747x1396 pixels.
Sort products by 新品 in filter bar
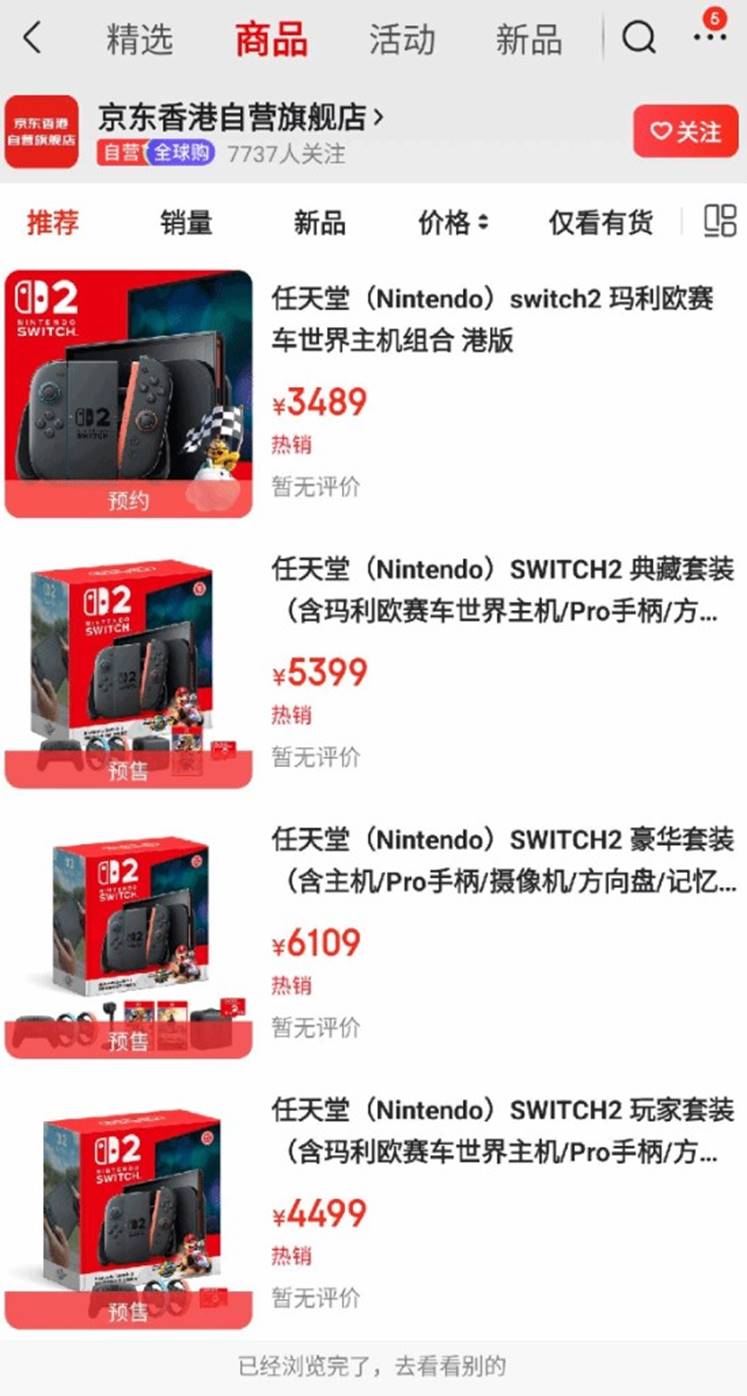[320, 222]
